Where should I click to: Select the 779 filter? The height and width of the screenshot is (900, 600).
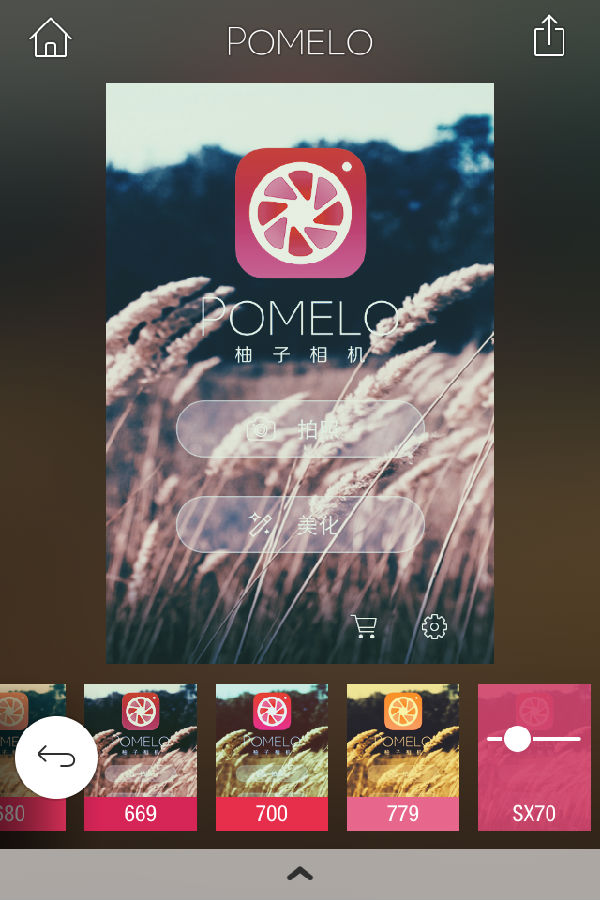(x=402, y=757)
